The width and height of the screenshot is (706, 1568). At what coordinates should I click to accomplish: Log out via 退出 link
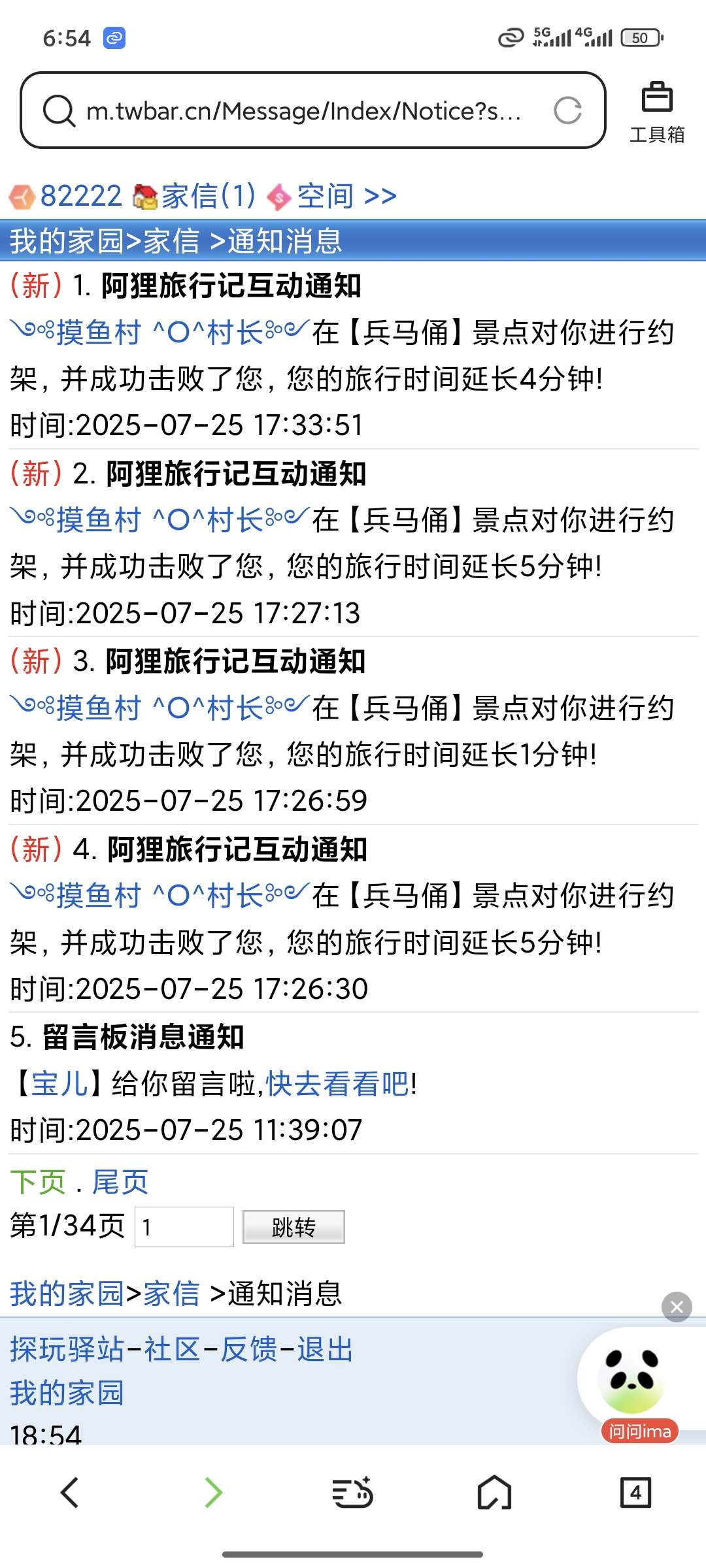point(325,1349)
